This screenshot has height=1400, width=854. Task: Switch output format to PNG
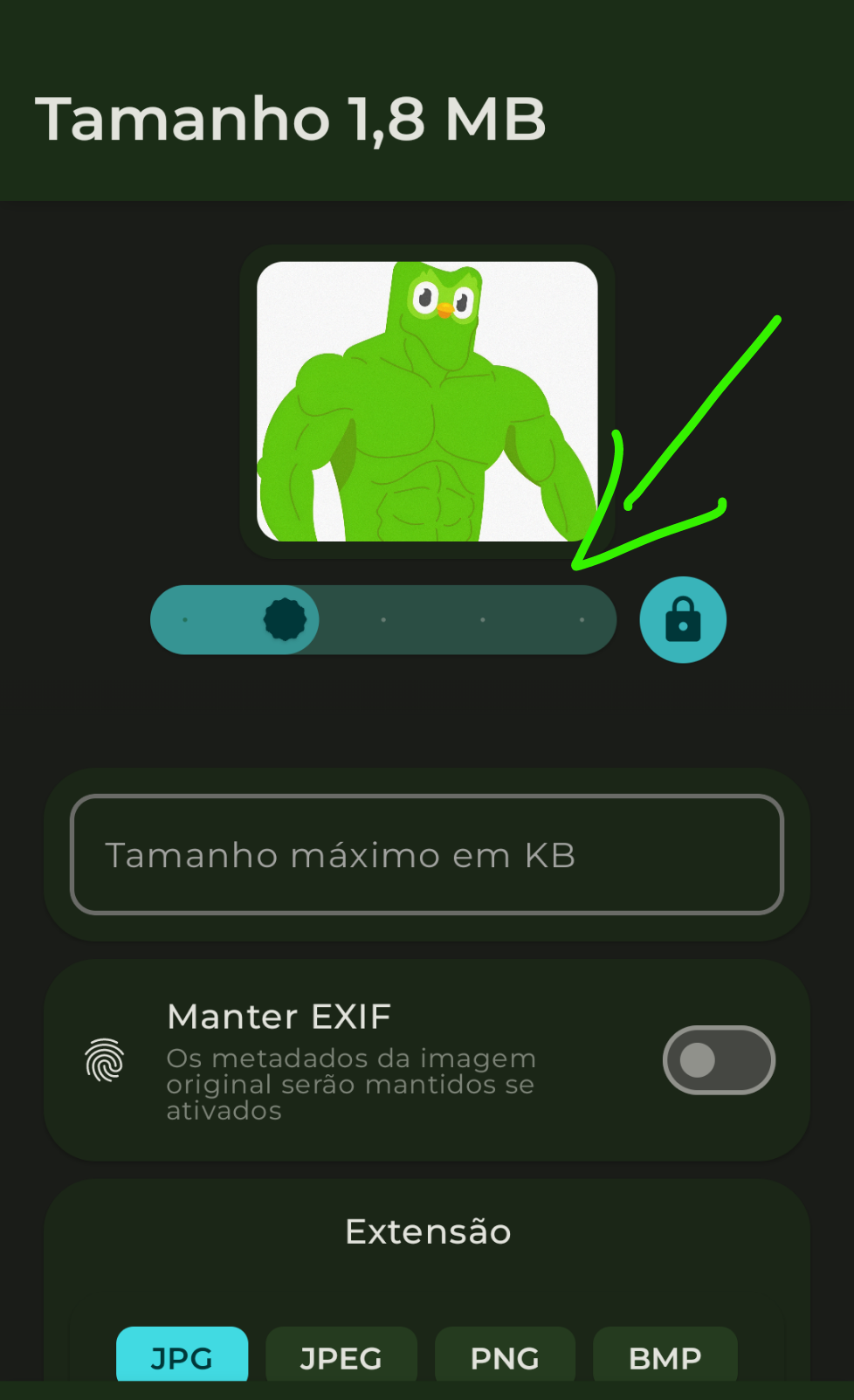point(504,1356)
